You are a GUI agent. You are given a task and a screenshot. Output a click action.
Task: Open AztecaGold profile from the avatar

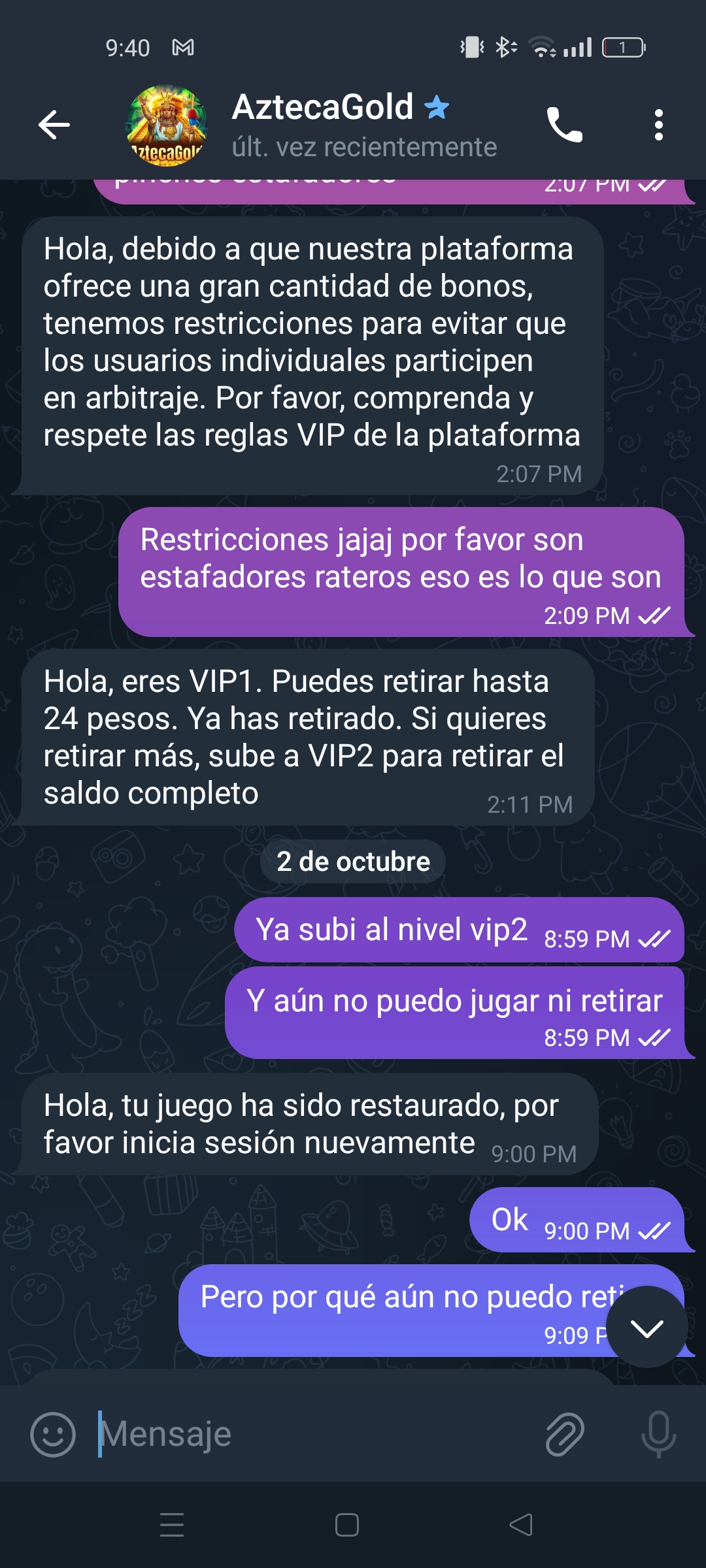pos(167,125)
